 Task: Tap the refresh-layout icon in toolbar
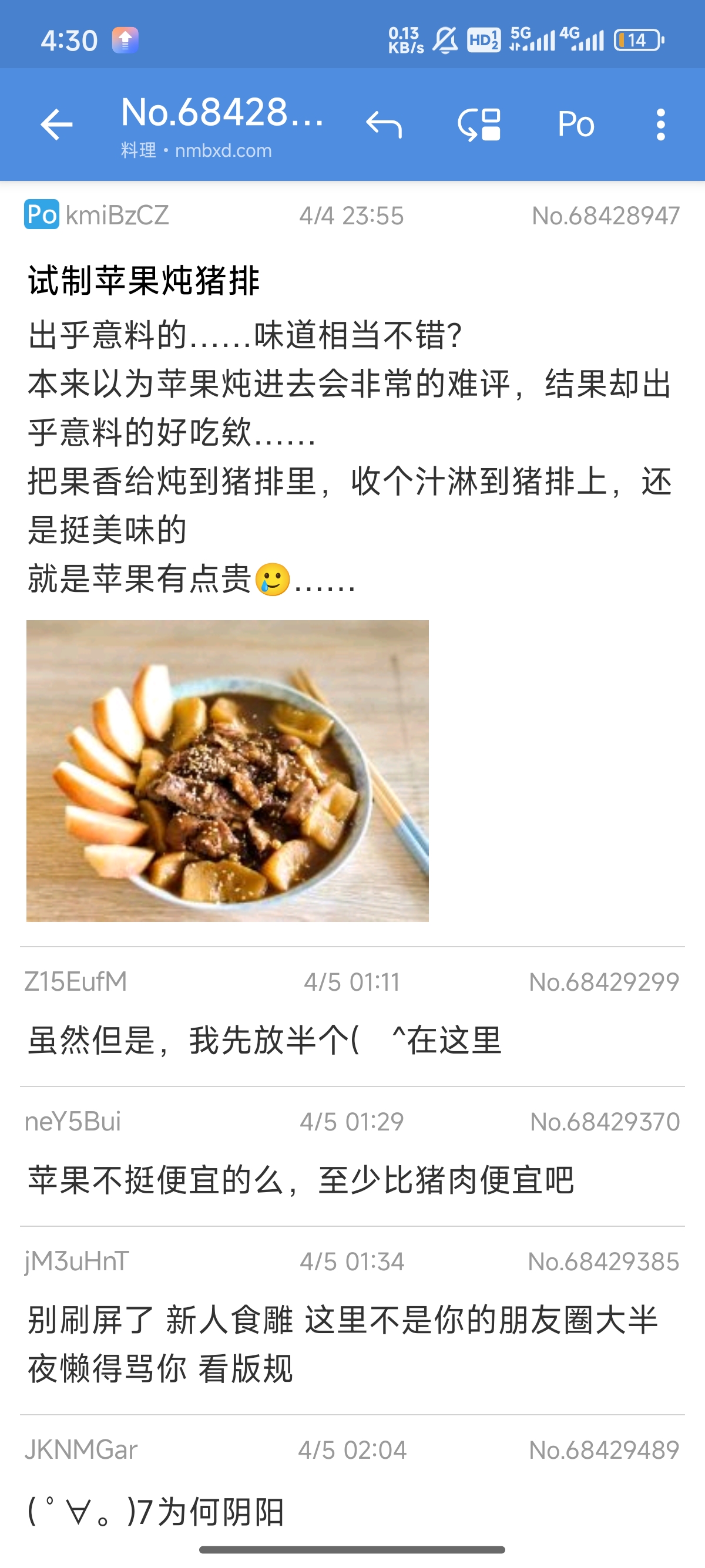(479, 125)
